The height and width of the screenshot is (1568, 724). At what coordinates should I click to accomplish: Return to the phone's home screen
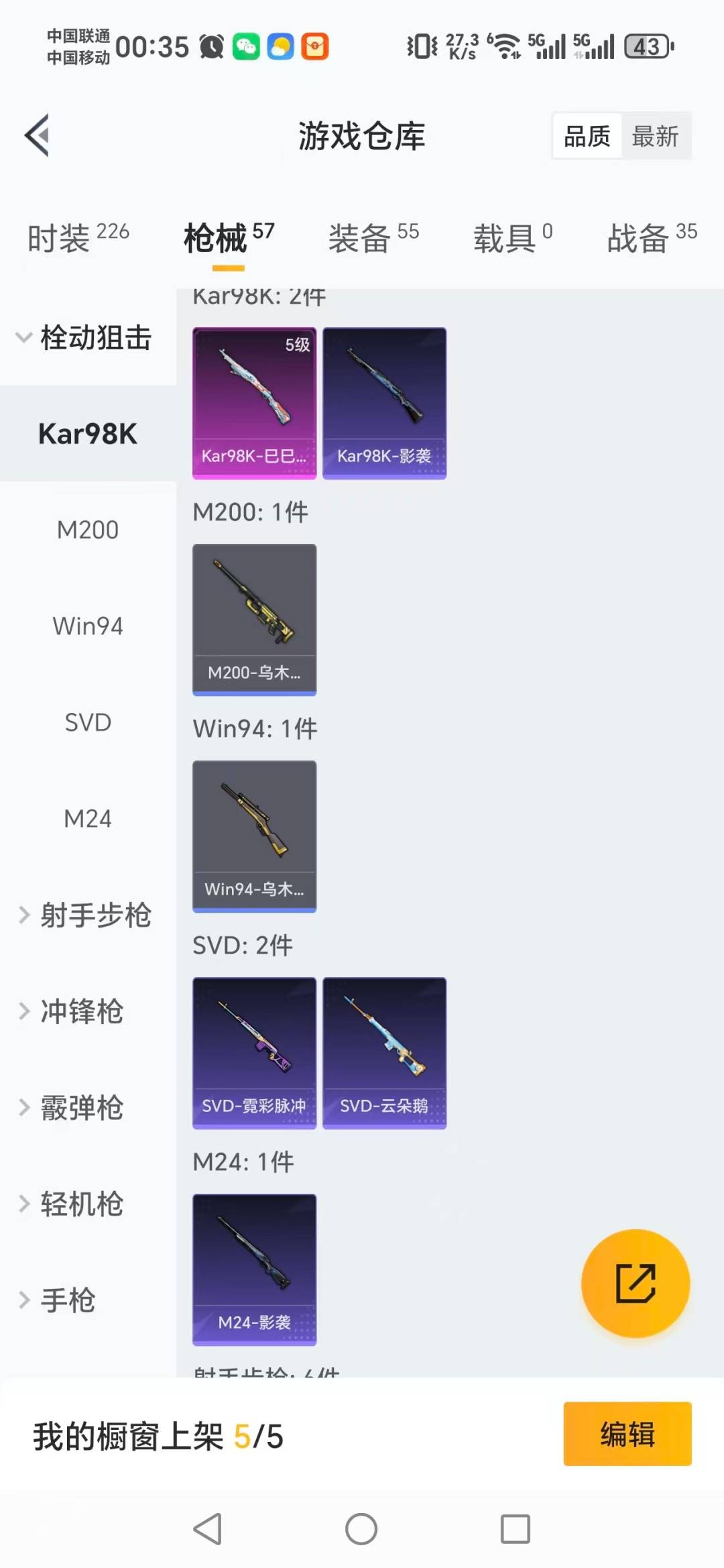coord(361,1529)
